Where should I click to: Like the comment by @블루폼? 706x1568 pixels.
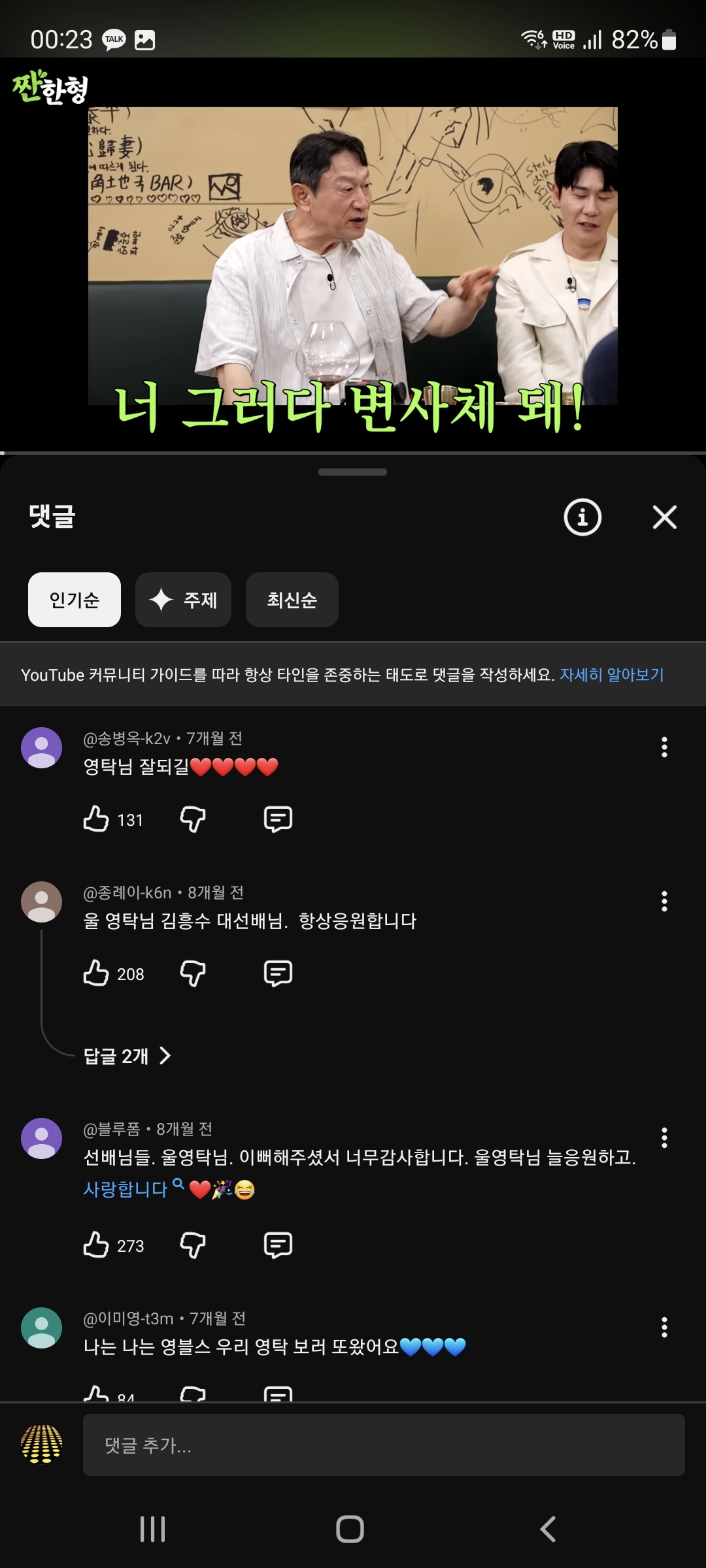click(x=96, y=1245)
